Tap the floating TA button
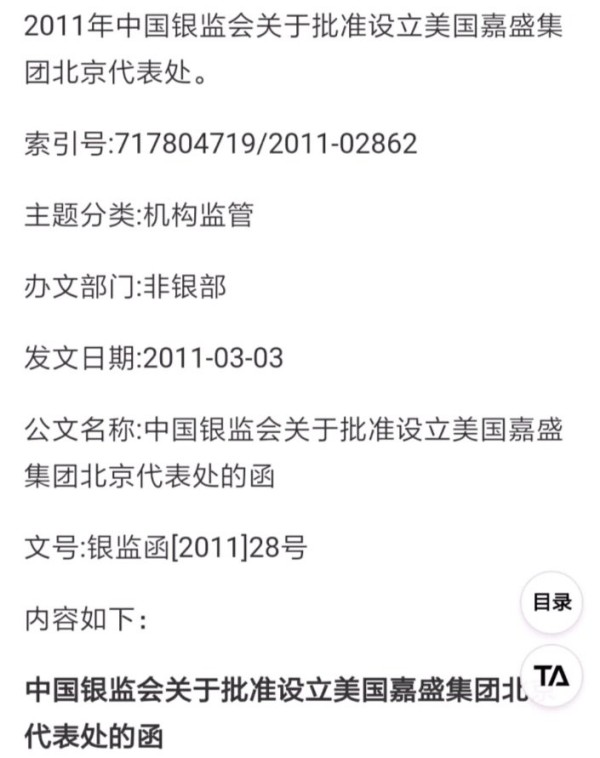Viewport: 600px width, 758px height. pyautogui.click(x=552, y=676)
